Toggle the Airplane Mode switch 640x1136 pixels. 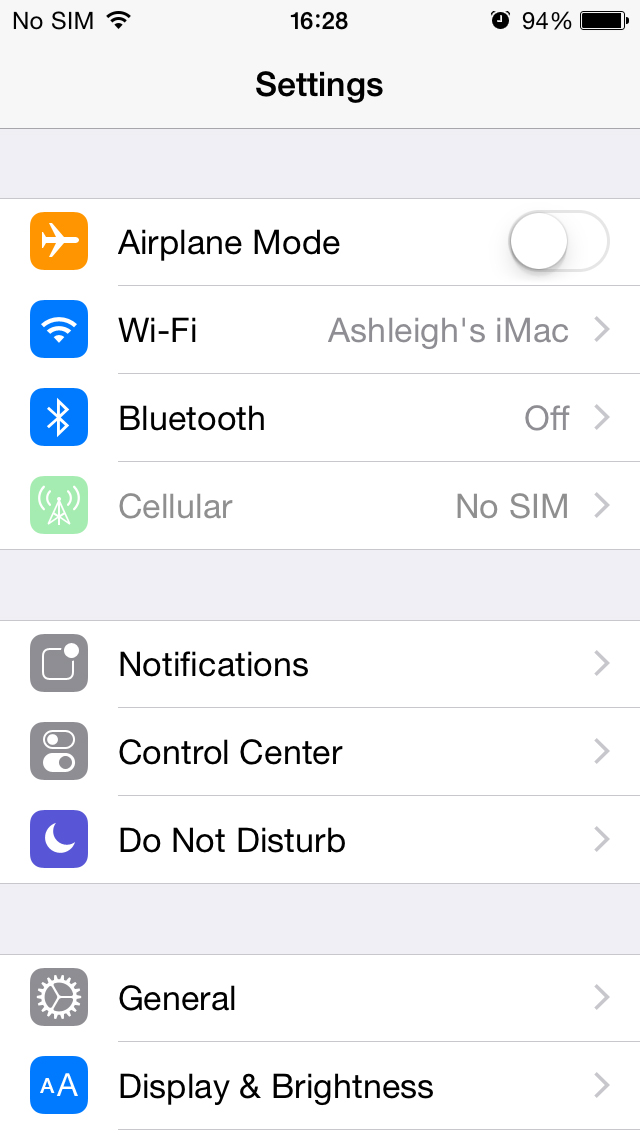tap(558, 242)
